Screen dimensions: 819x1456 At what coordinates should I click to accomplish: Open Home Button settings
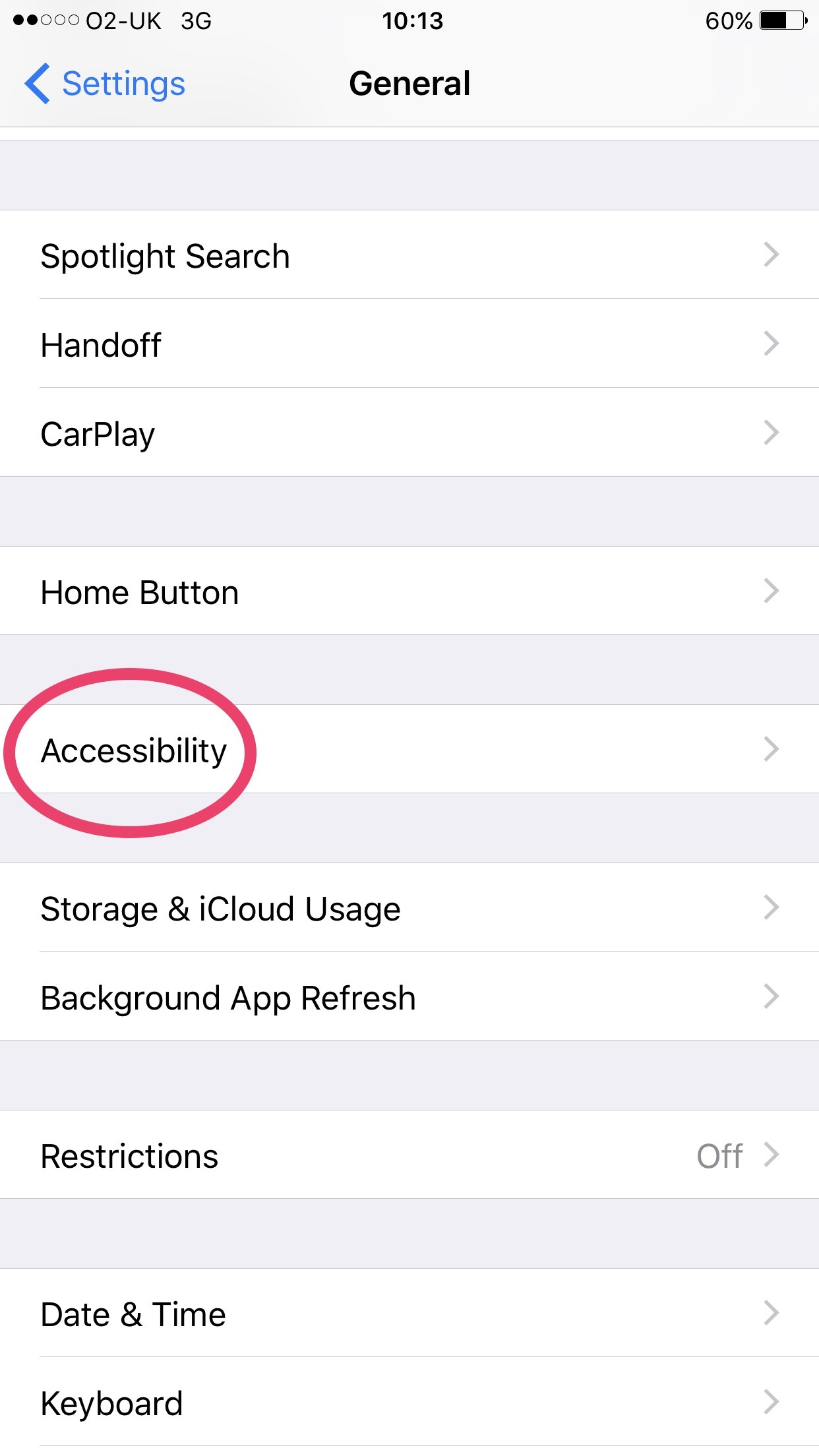409,591
